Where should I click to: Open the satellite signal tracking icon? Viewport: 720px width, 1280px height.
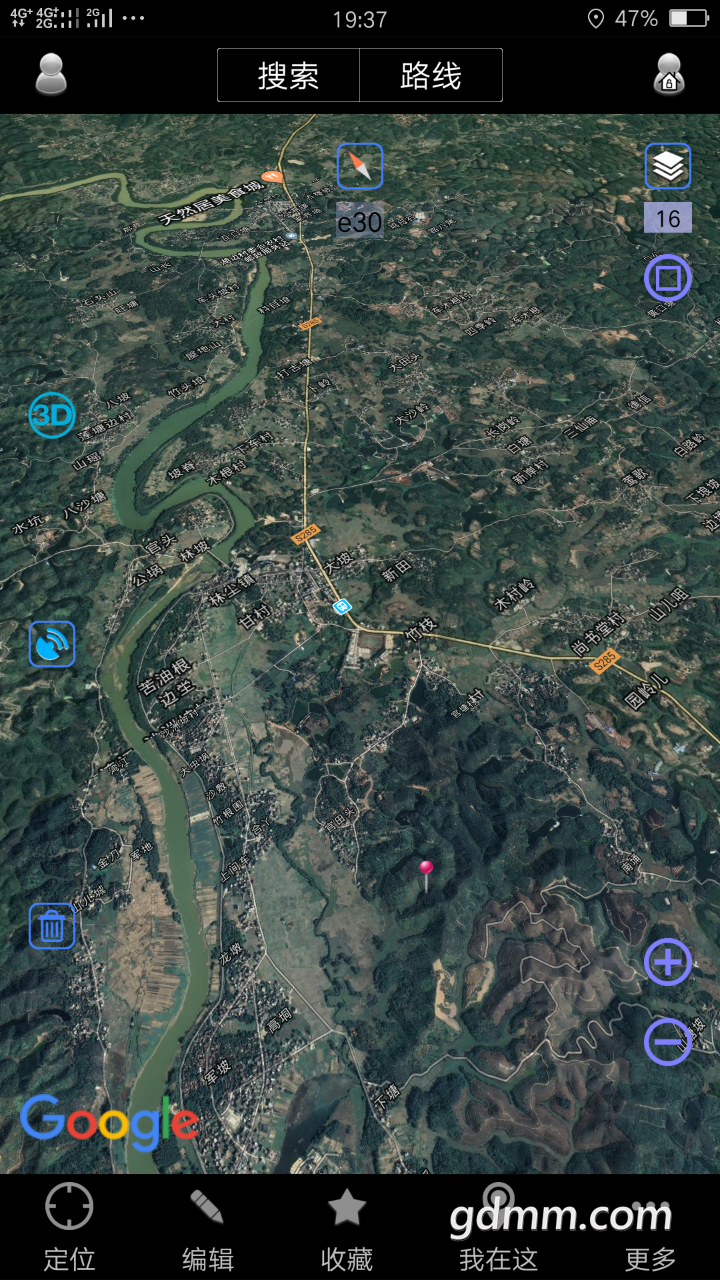click(x=52, y=644)
